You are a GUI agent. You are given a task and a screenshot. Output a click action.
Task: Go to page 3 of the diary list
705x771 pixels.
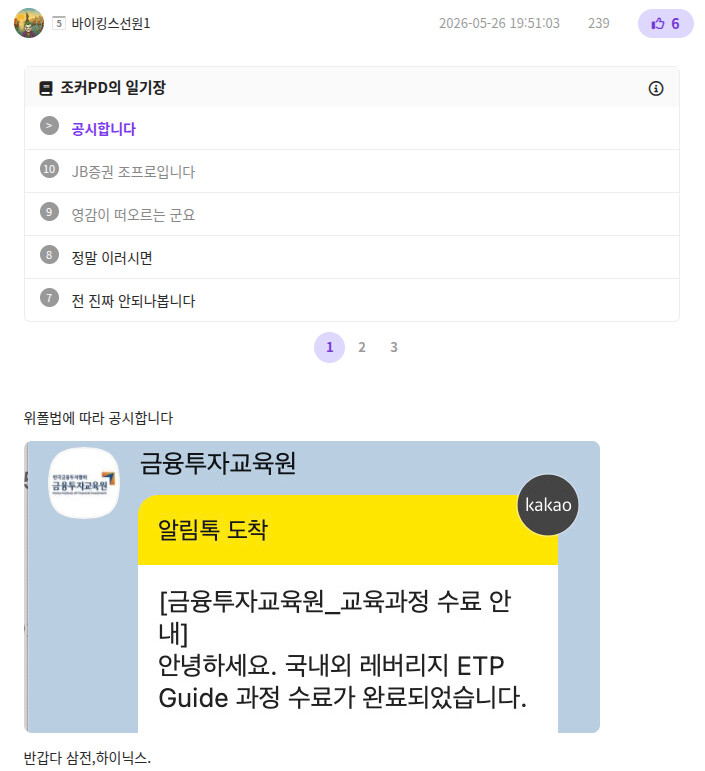tap(393, 347)
